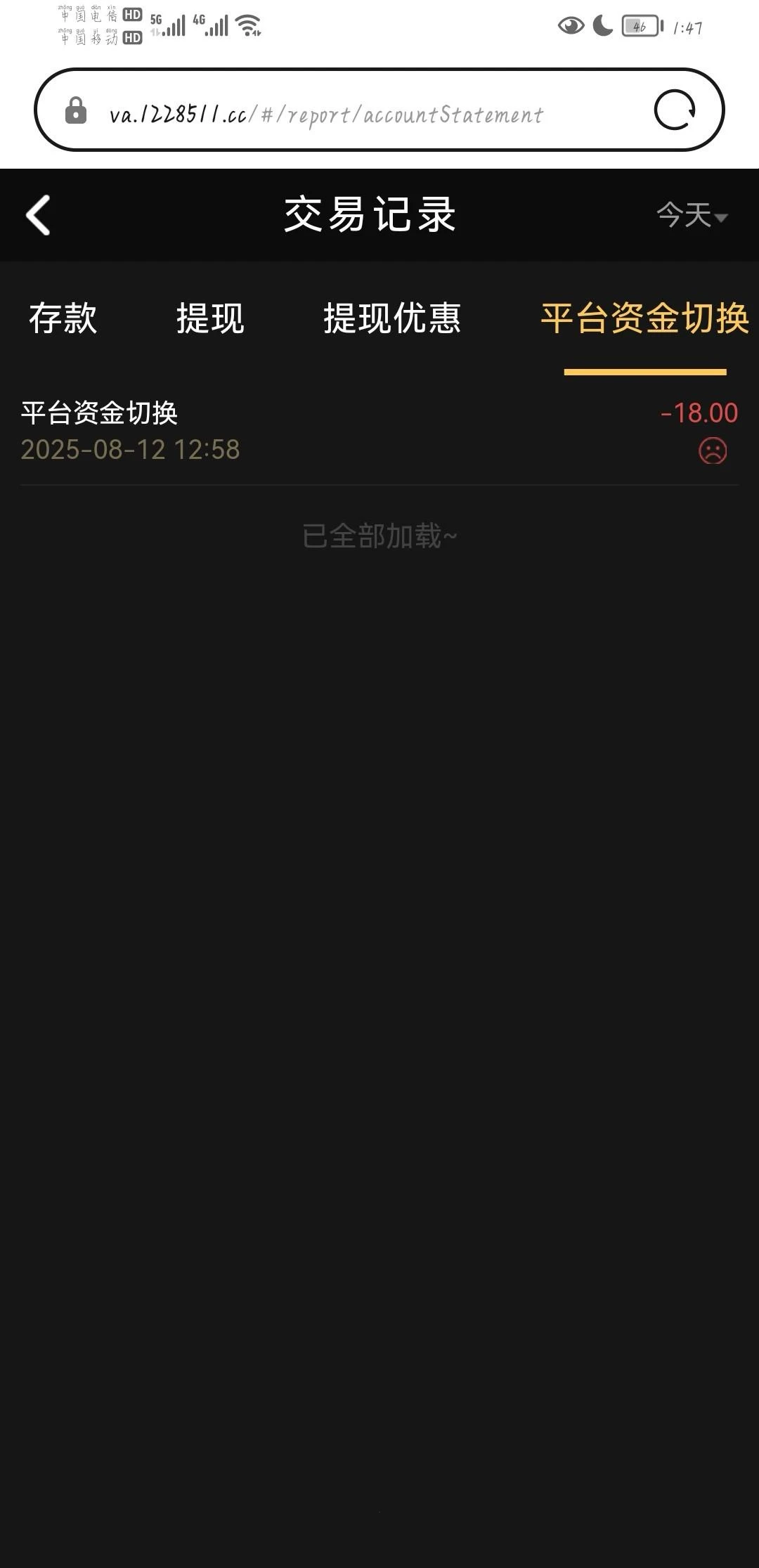Switch to the 存款 tab

coord(63,318)
